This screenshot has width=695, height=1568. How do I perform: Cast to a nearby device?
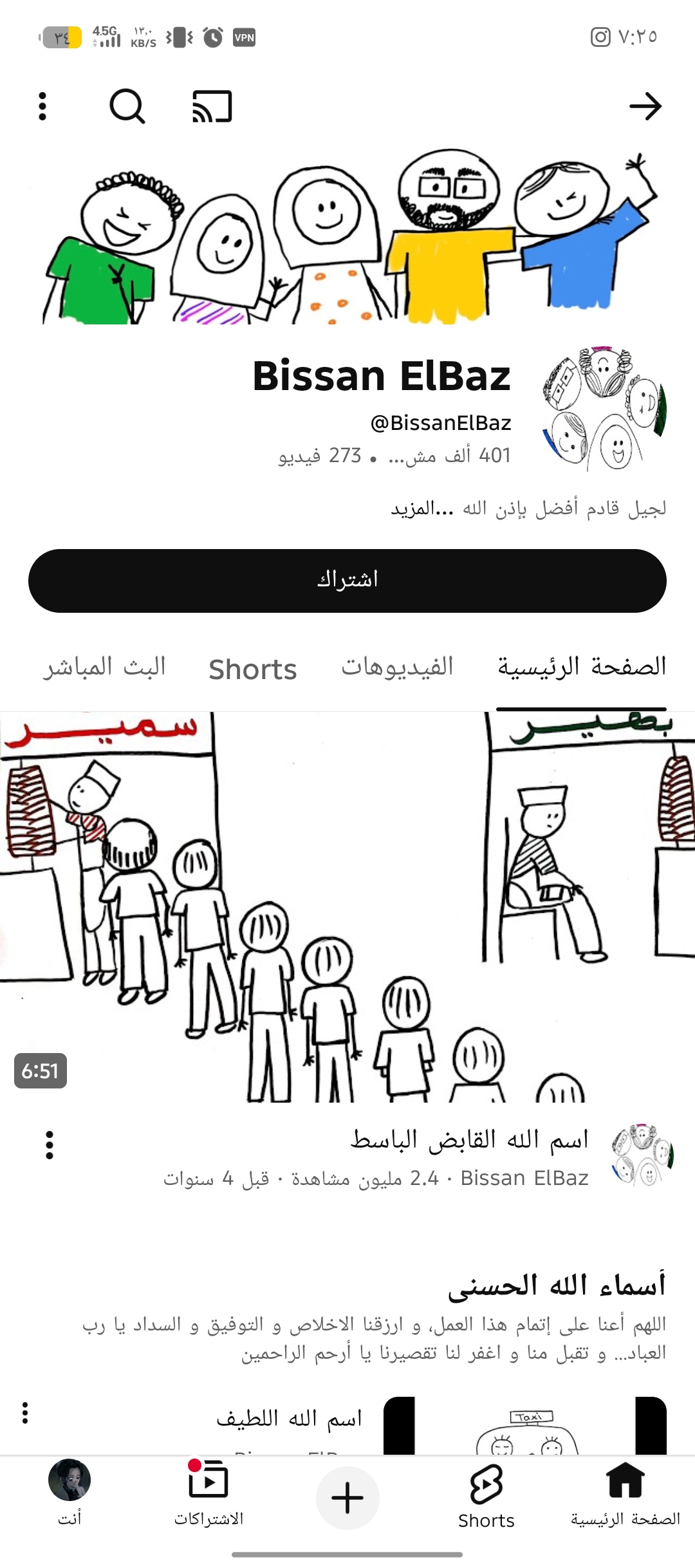point(212,106)
